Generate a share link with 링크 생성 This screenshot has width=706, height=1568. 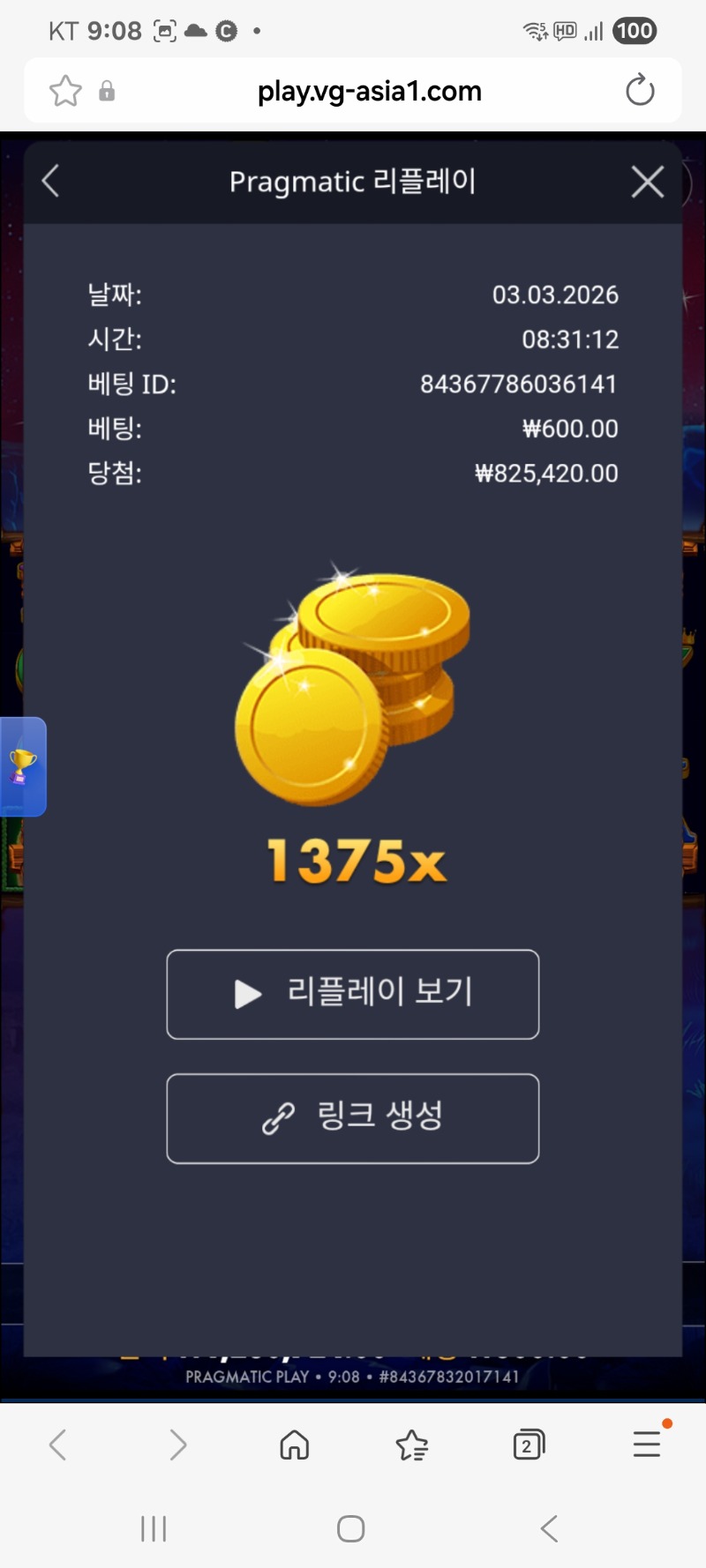coord(353,1118)
